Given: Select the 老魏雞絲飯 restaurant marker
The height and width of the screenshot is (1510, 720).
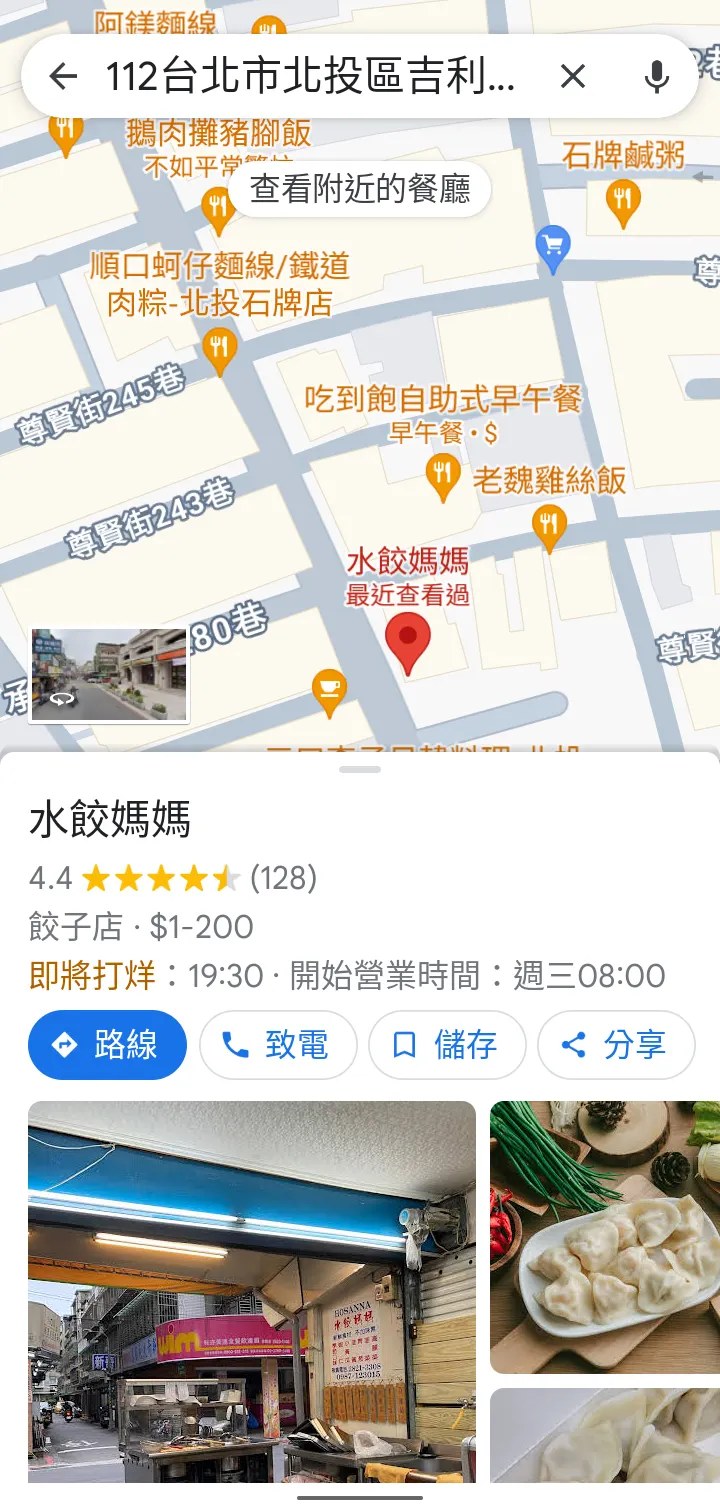Looking at the screenshot, I should coord(441,470).
